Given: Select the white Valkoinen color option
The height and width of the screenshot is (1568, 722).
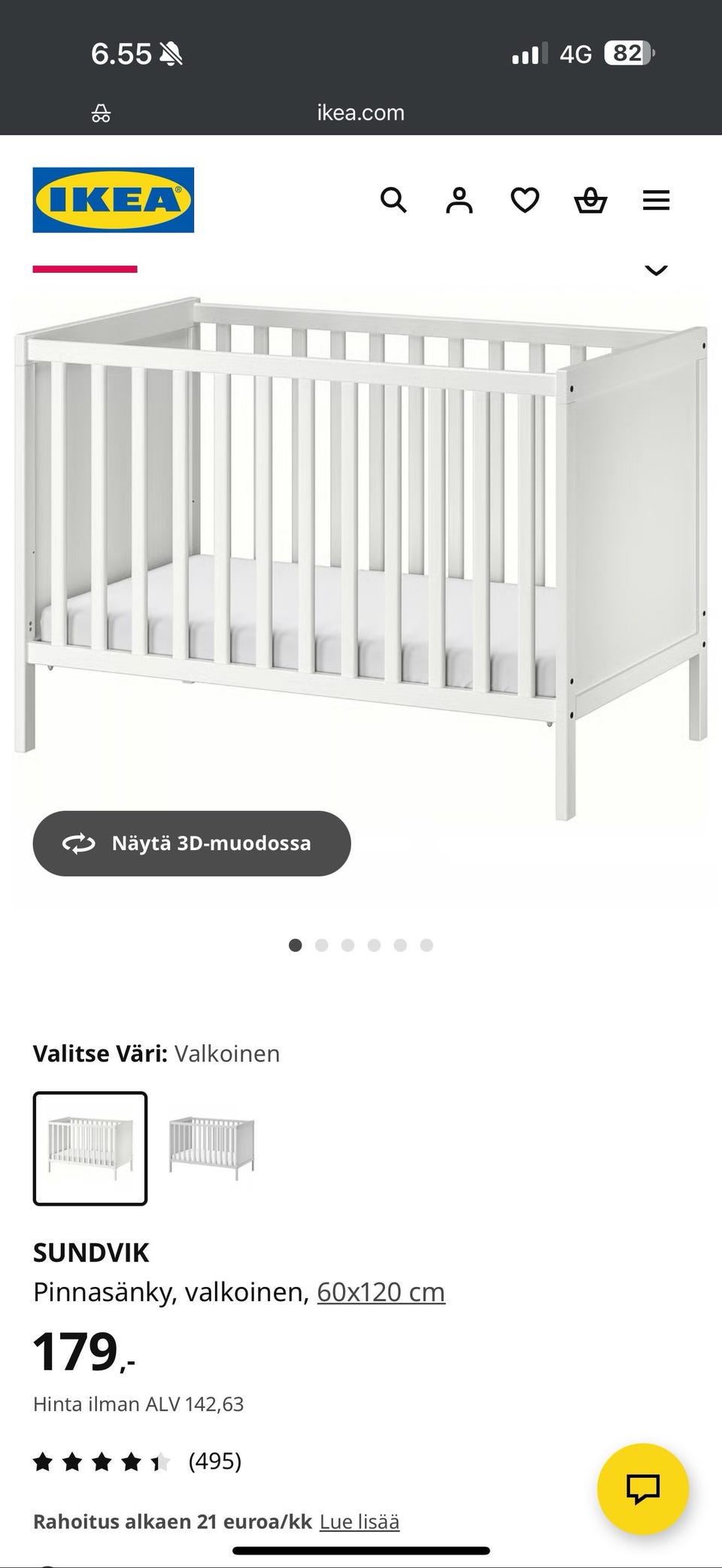Looking at the screenshot, I should click(x=90, y=1149).
